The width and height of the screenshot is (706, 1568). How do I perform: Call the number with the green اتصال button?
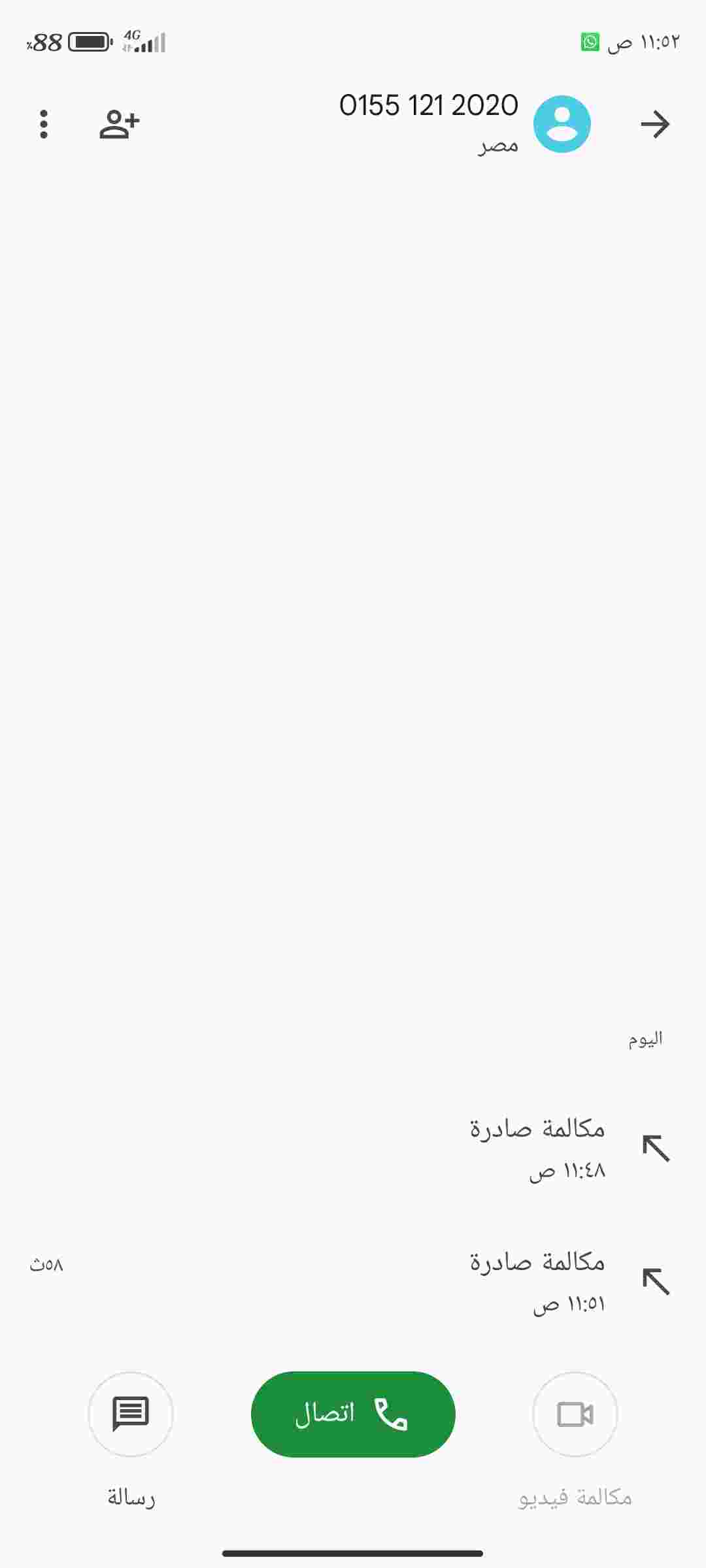[353, 1414]
